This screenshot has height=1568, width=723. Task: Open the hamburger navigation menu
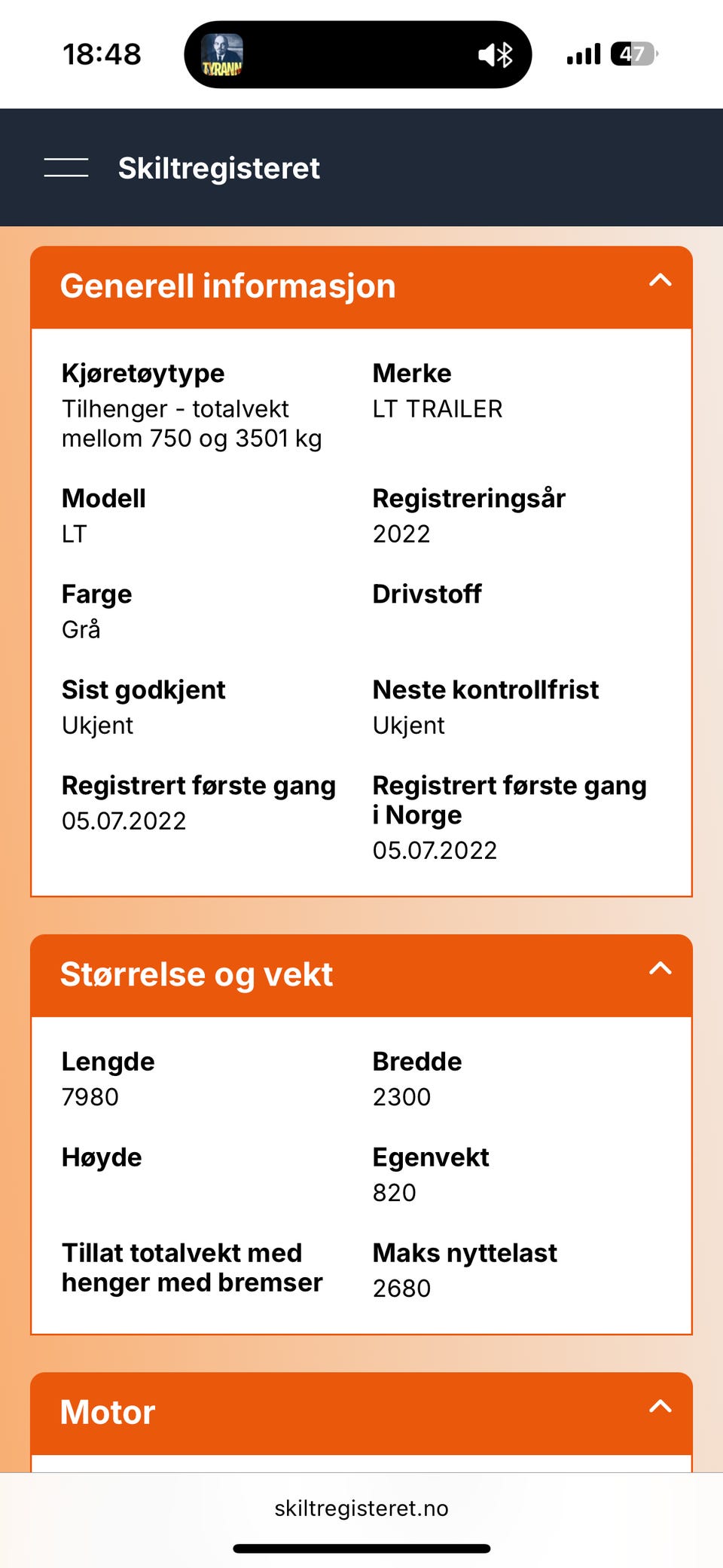tap(66, 168)
